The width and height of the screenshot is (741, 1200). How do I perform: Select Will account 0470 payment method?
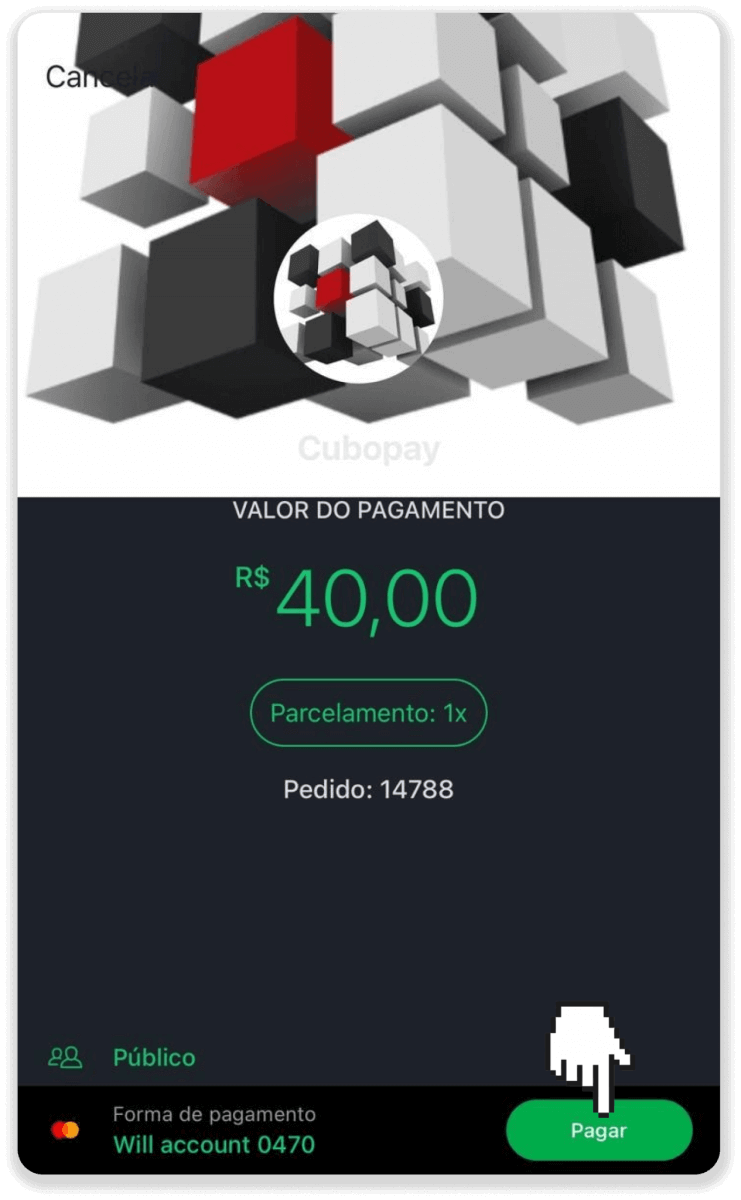pos(213,1144)
